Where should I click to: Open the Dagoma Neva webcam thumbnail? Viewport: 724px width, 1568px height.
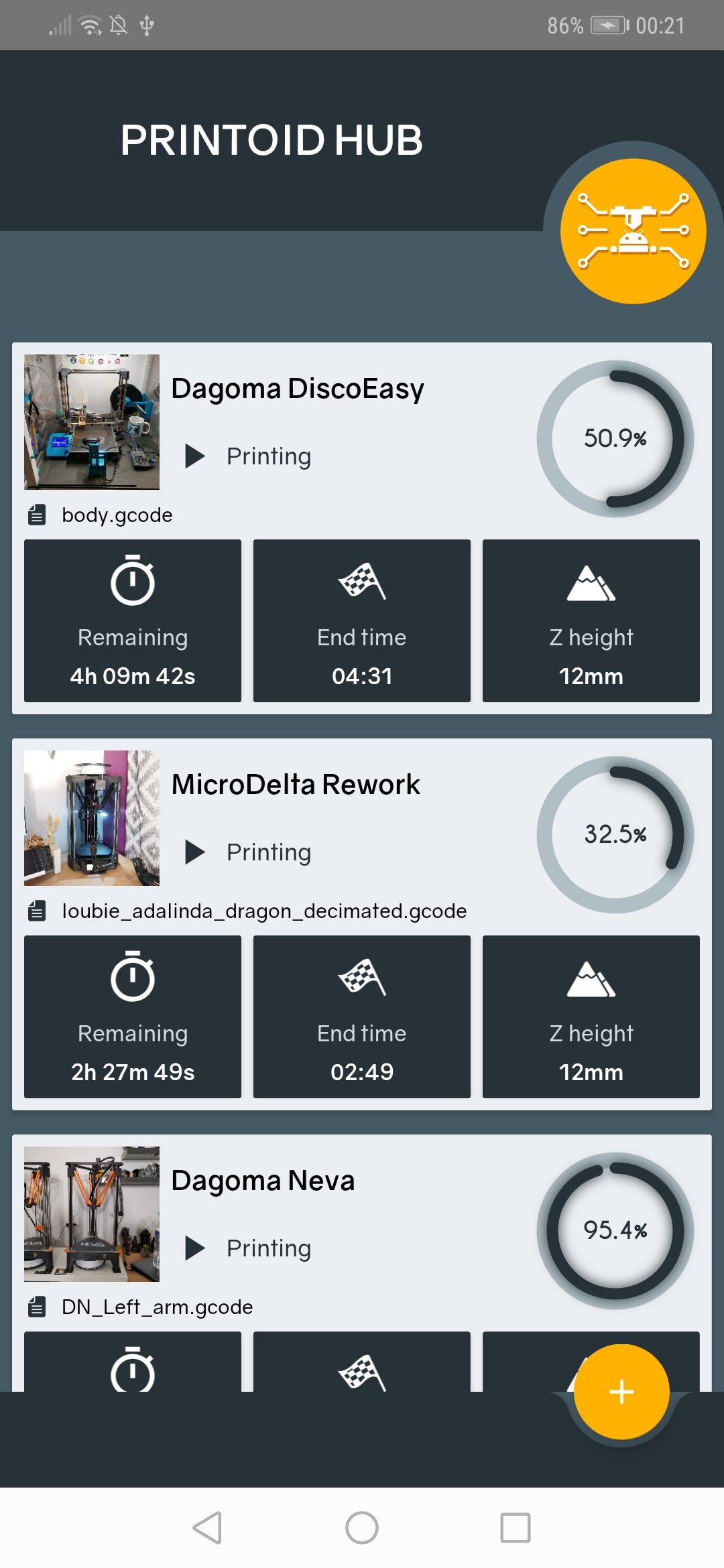tap(92, 1213)
